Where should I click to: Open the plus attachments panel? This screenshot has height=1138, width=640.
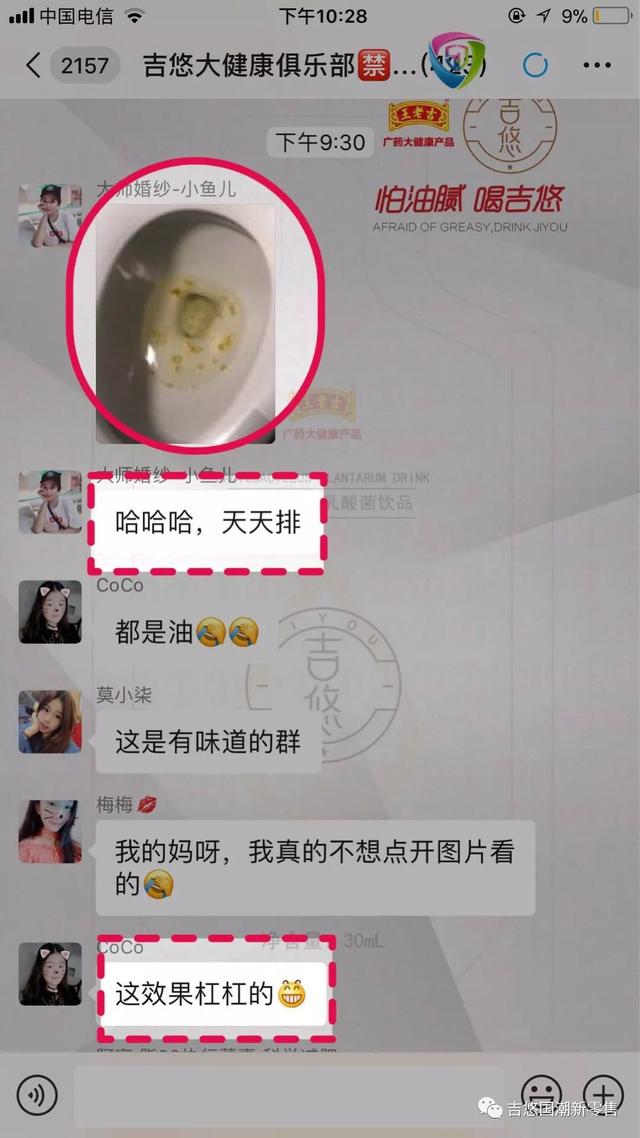point(602,1093)
